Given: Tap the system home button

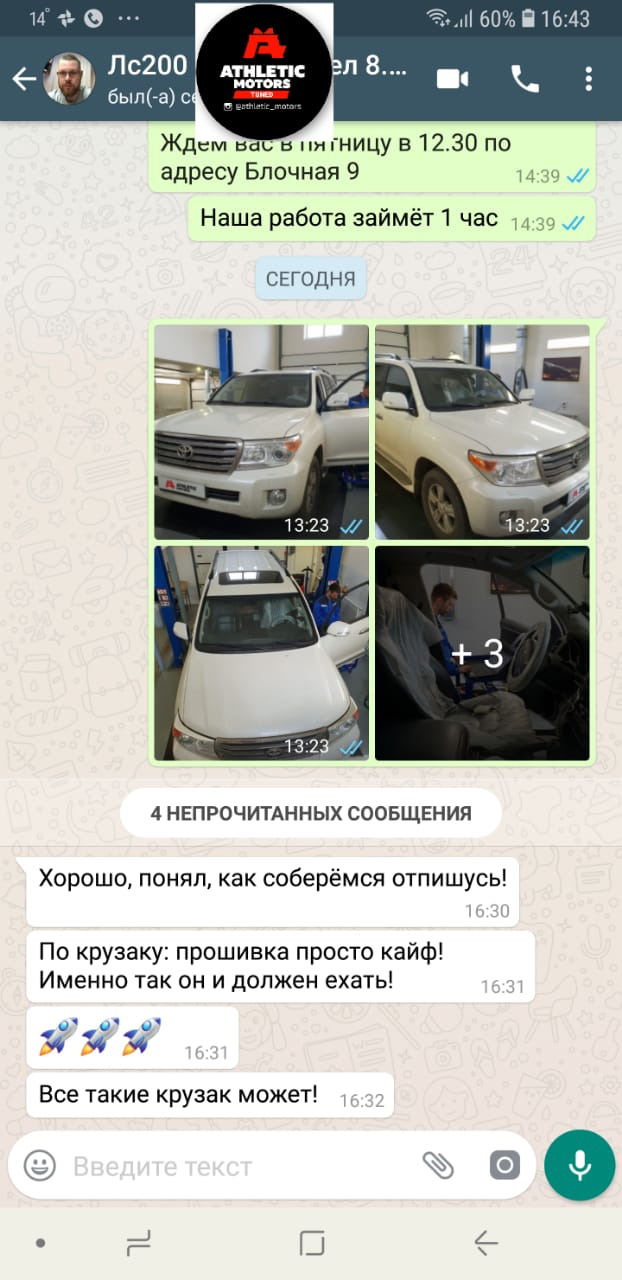Looking at the screenshot, I should coord(312,1243).
